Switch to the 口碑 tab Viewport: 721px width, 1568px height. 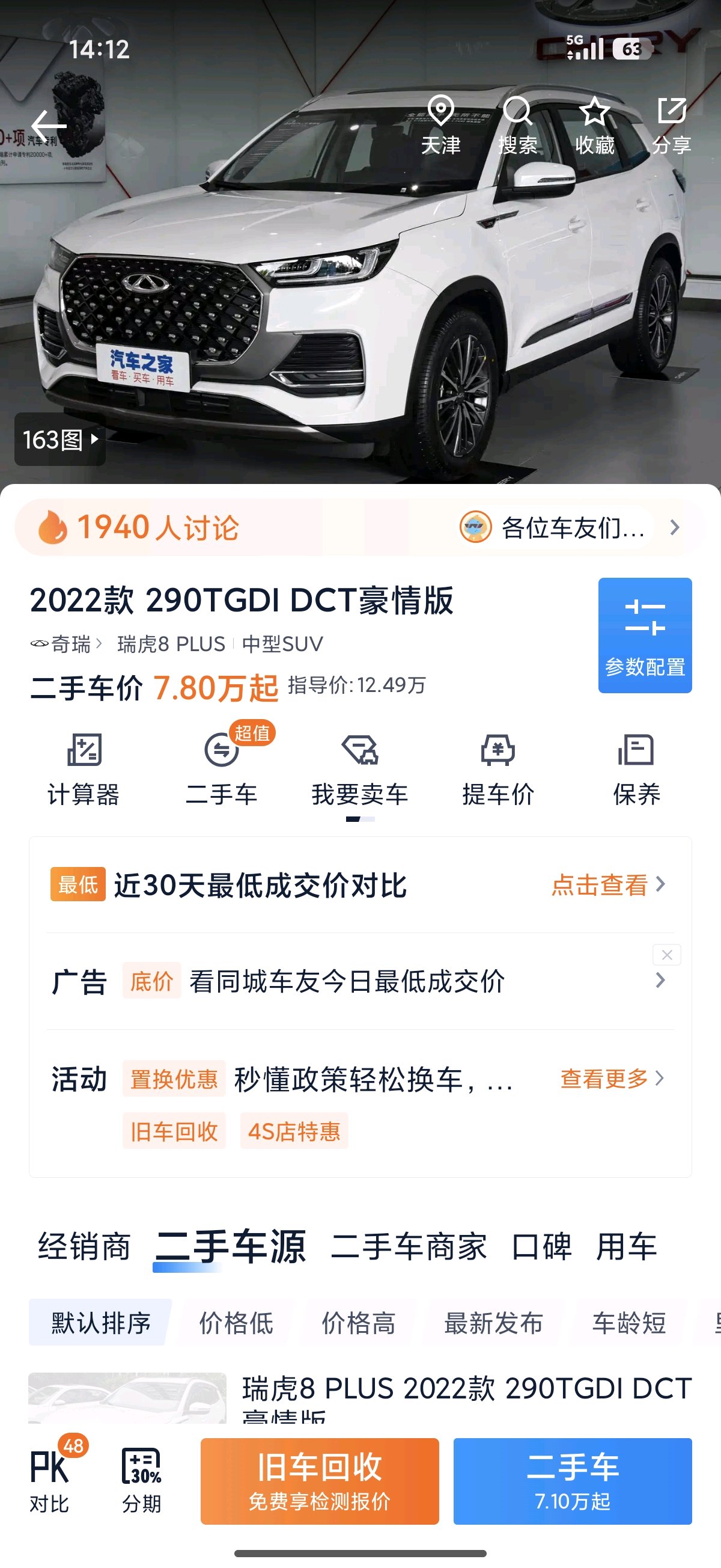coord(541,1246)
